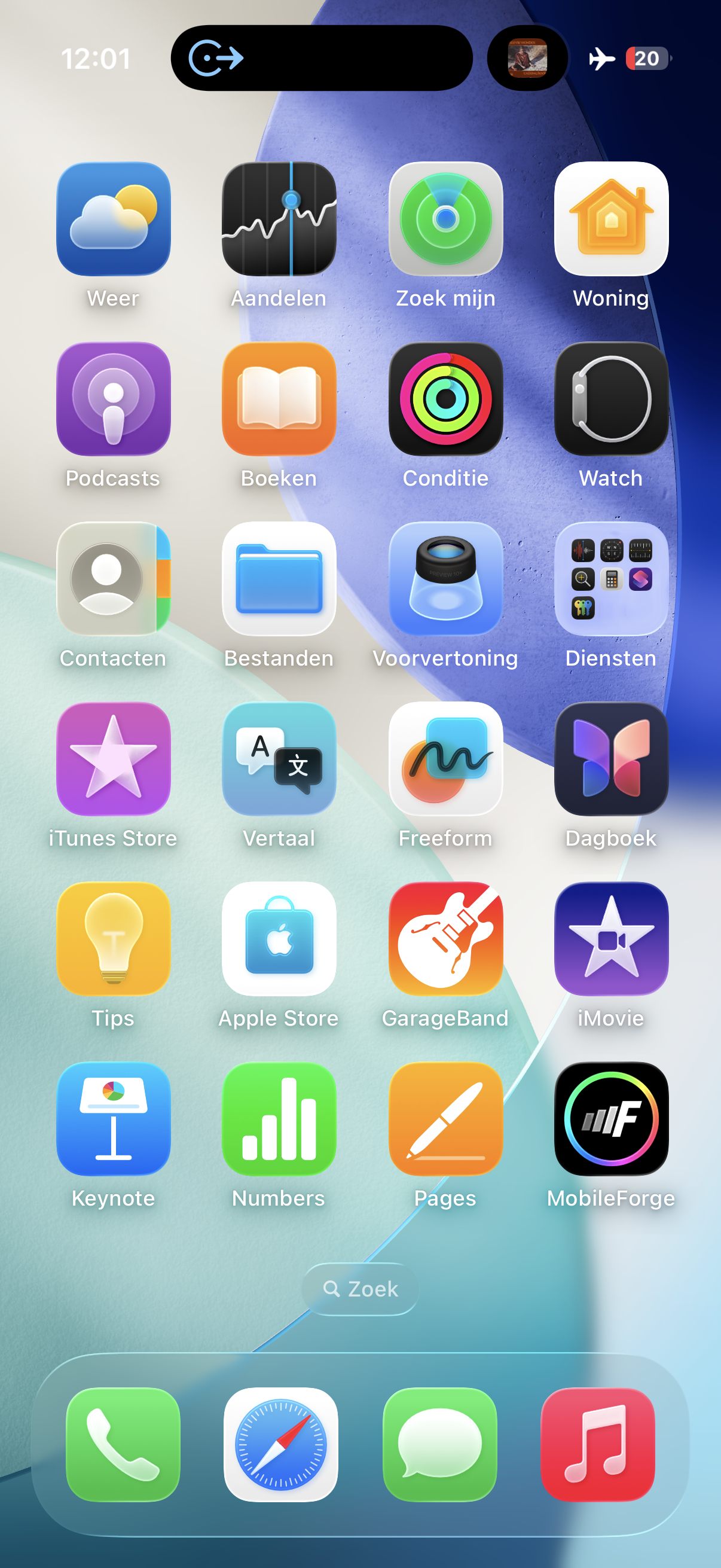Open the Bestanden files app
721x1568 pixels.
tap(279, 579)
